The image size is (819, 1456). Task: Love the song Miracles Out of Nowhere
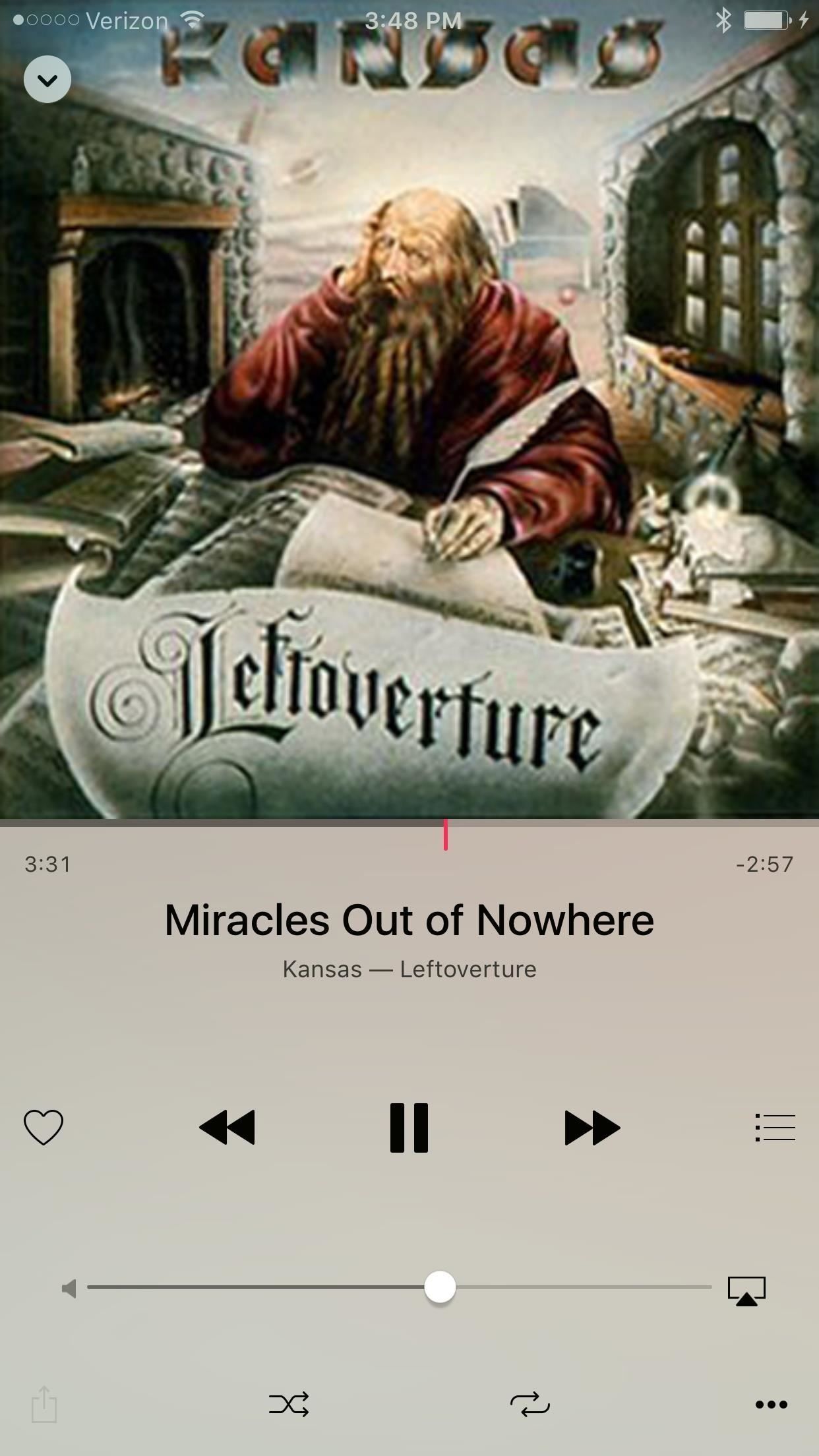tap(44, 1127)
